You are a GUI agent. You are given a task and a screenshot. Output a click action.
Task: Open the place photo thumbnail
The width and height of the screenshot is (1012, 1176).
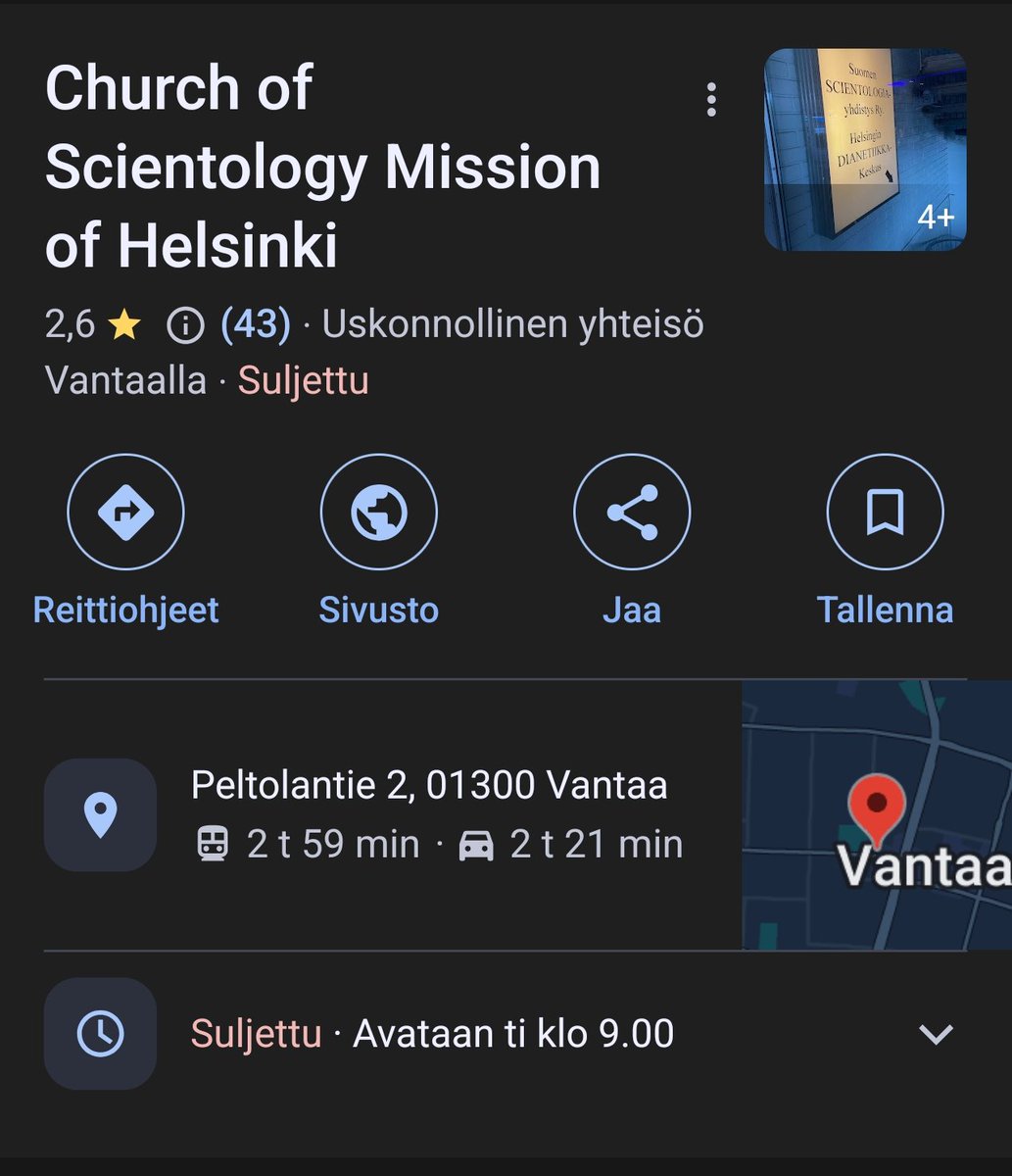[x=864, y=149]
